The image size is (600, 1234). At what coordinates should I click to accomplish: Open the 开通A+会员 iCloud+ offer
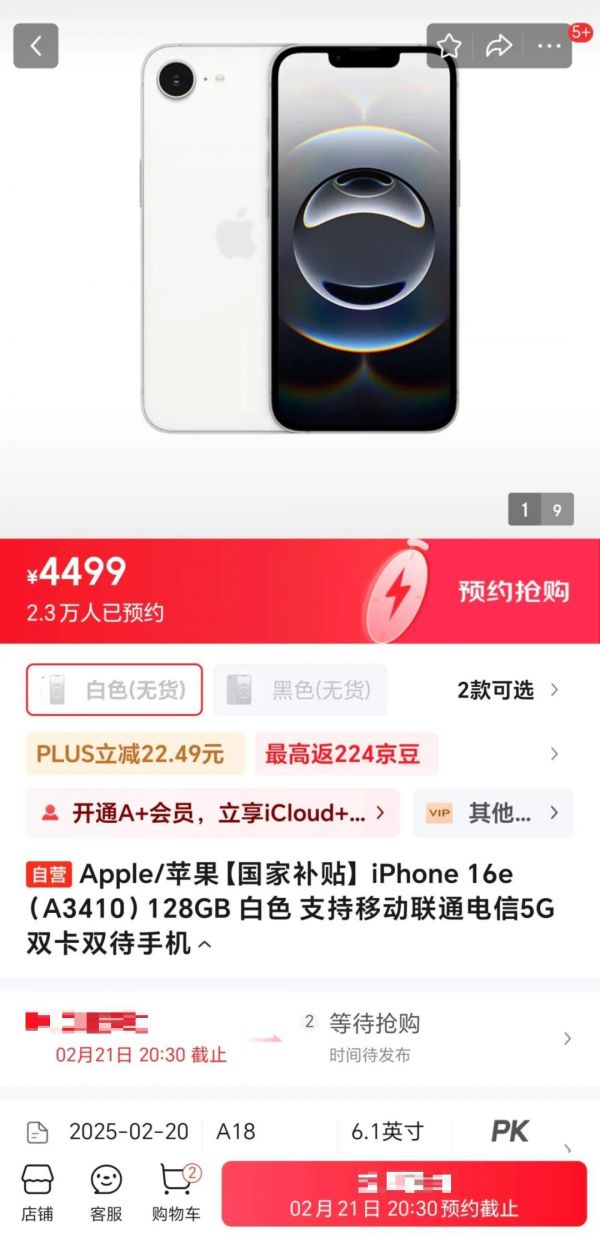click(213, 813)
